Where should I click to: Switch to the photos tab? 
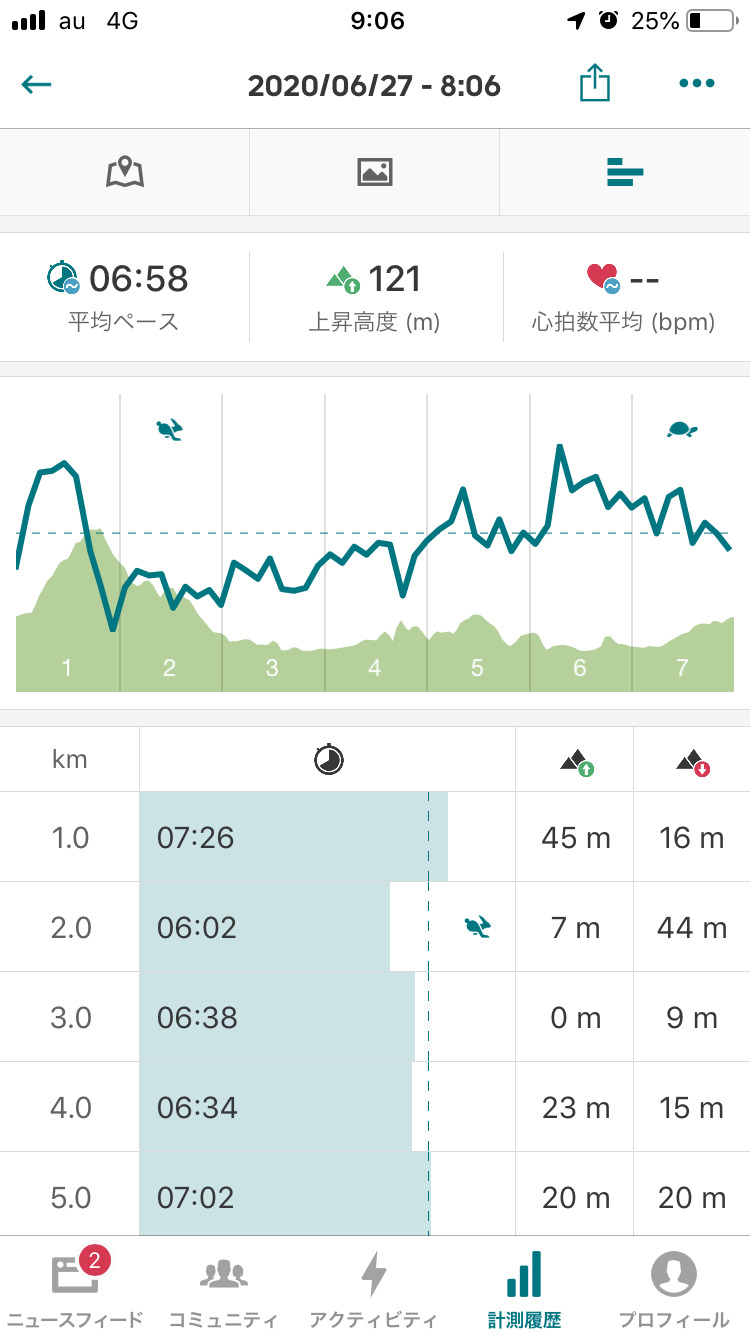pos(374,172)
